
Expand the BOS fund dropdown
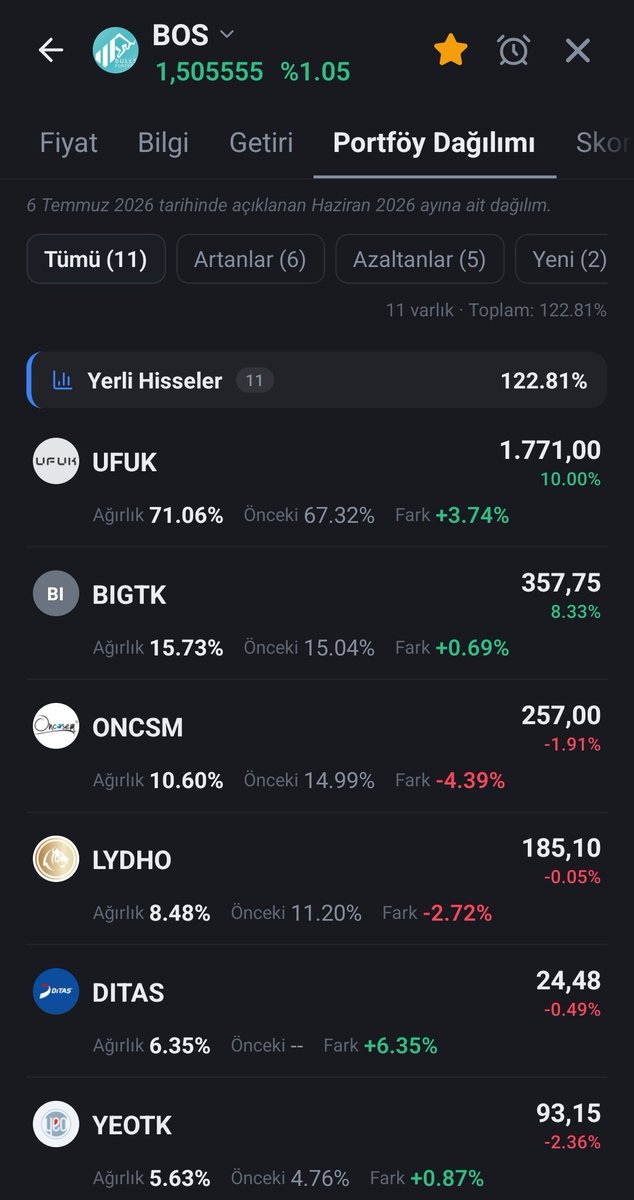click(x=227, y=34)
